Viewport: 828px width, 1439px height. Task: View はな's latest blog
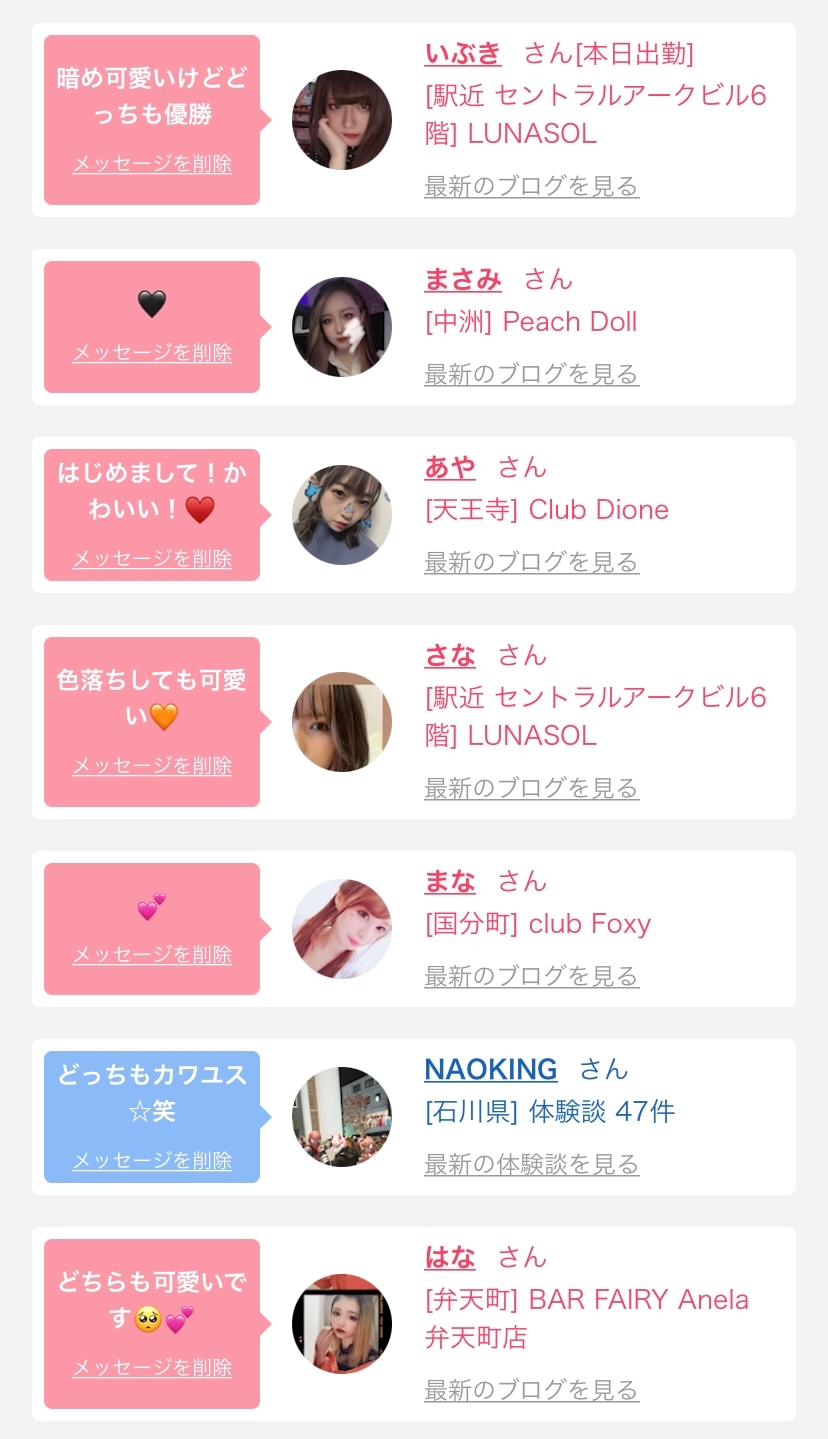click(531, 1390)
